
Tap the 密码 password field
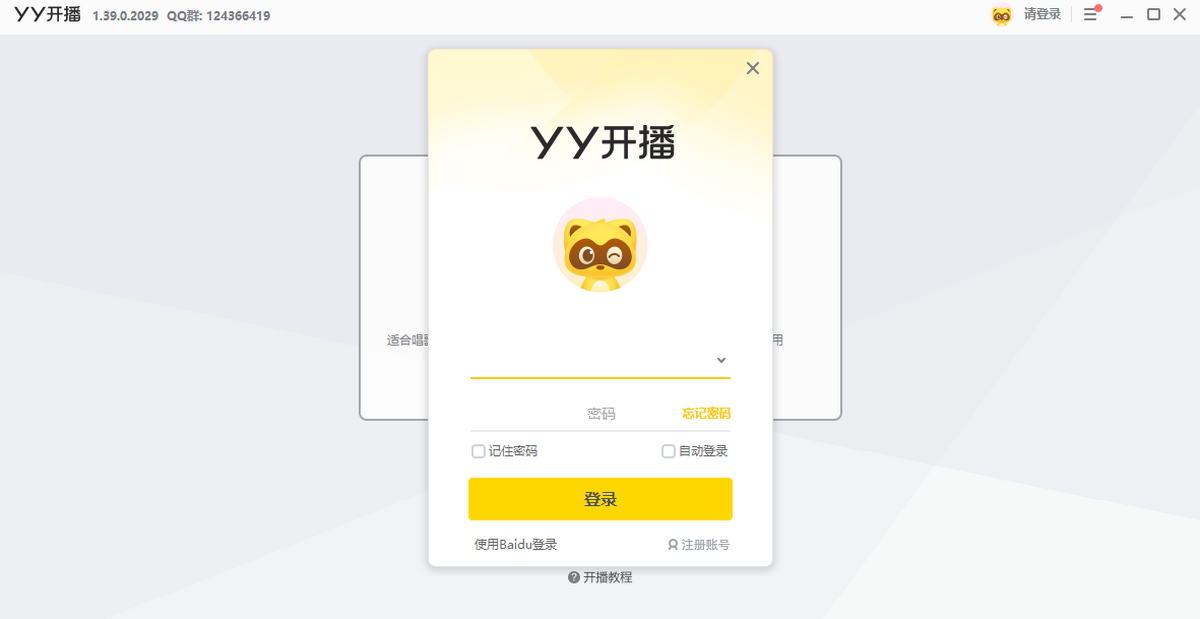click(x=575, y=414)
